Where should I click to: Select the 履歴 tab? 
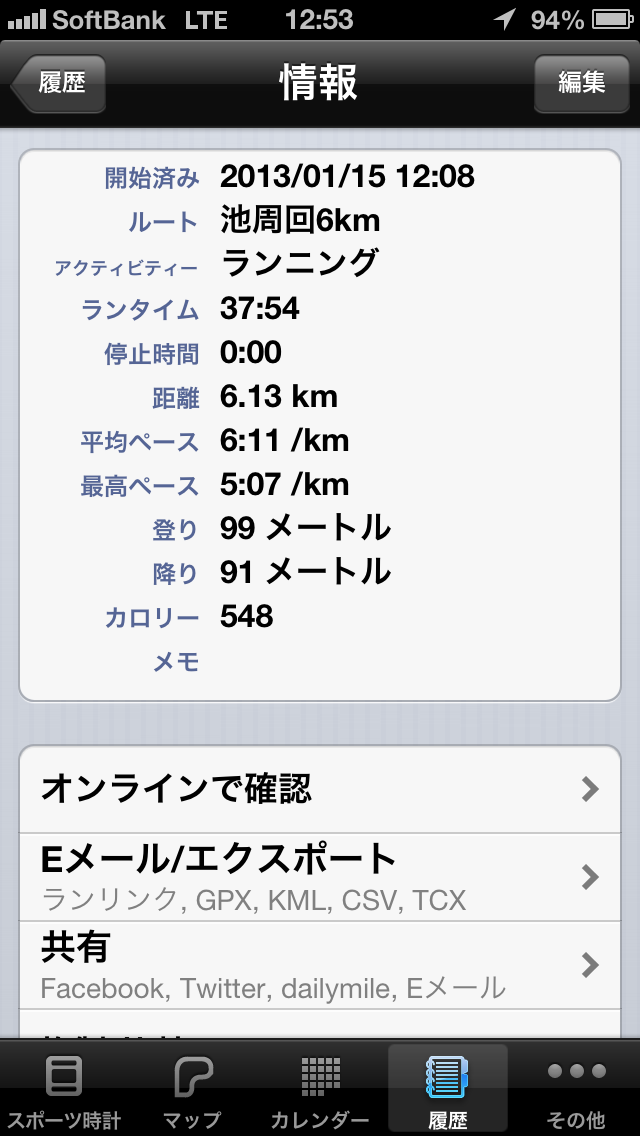(x=448, y=1089)
